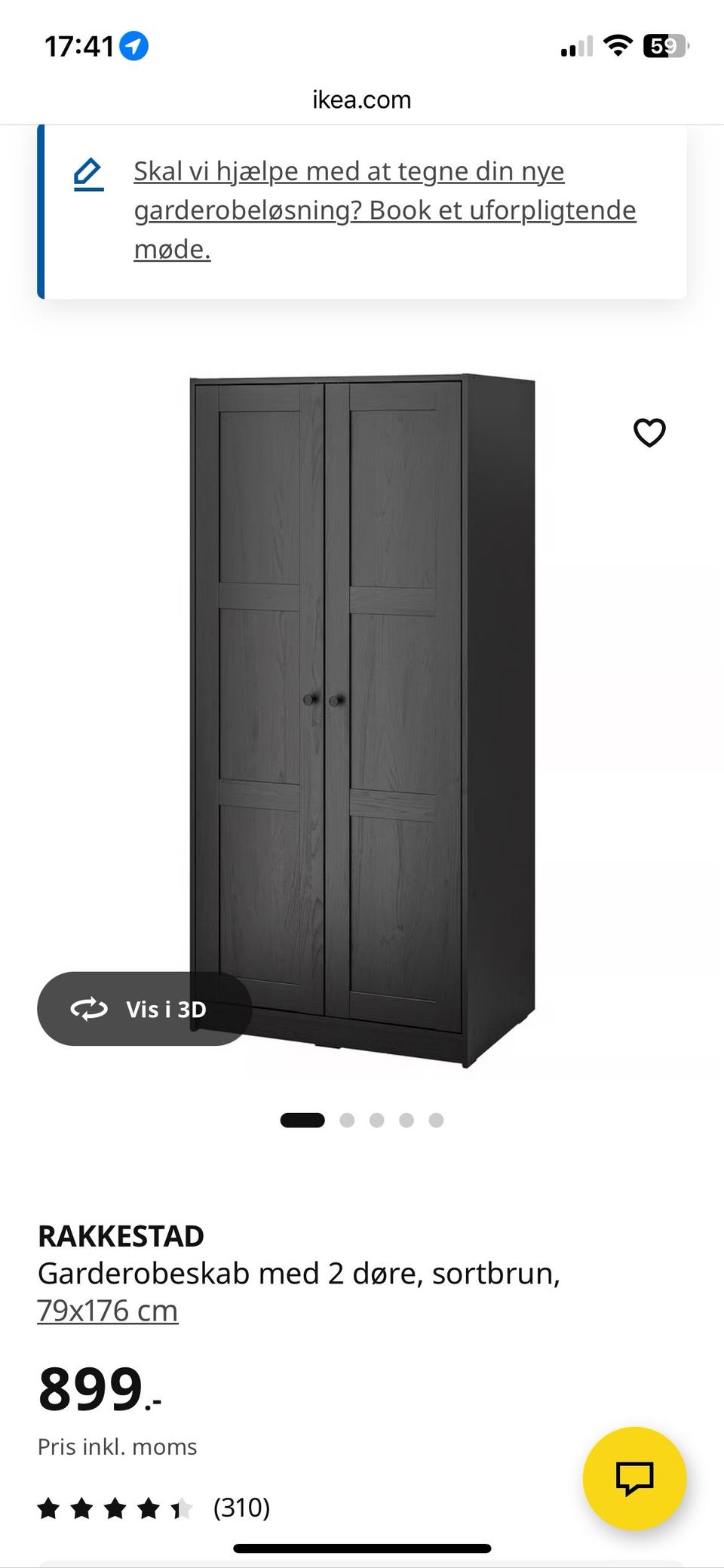The width and height of the screenshot is (724, 1568).
Task: Save RAKKESTAD wardrobe to favorites with heart
Action: click(x=649, y=432)
